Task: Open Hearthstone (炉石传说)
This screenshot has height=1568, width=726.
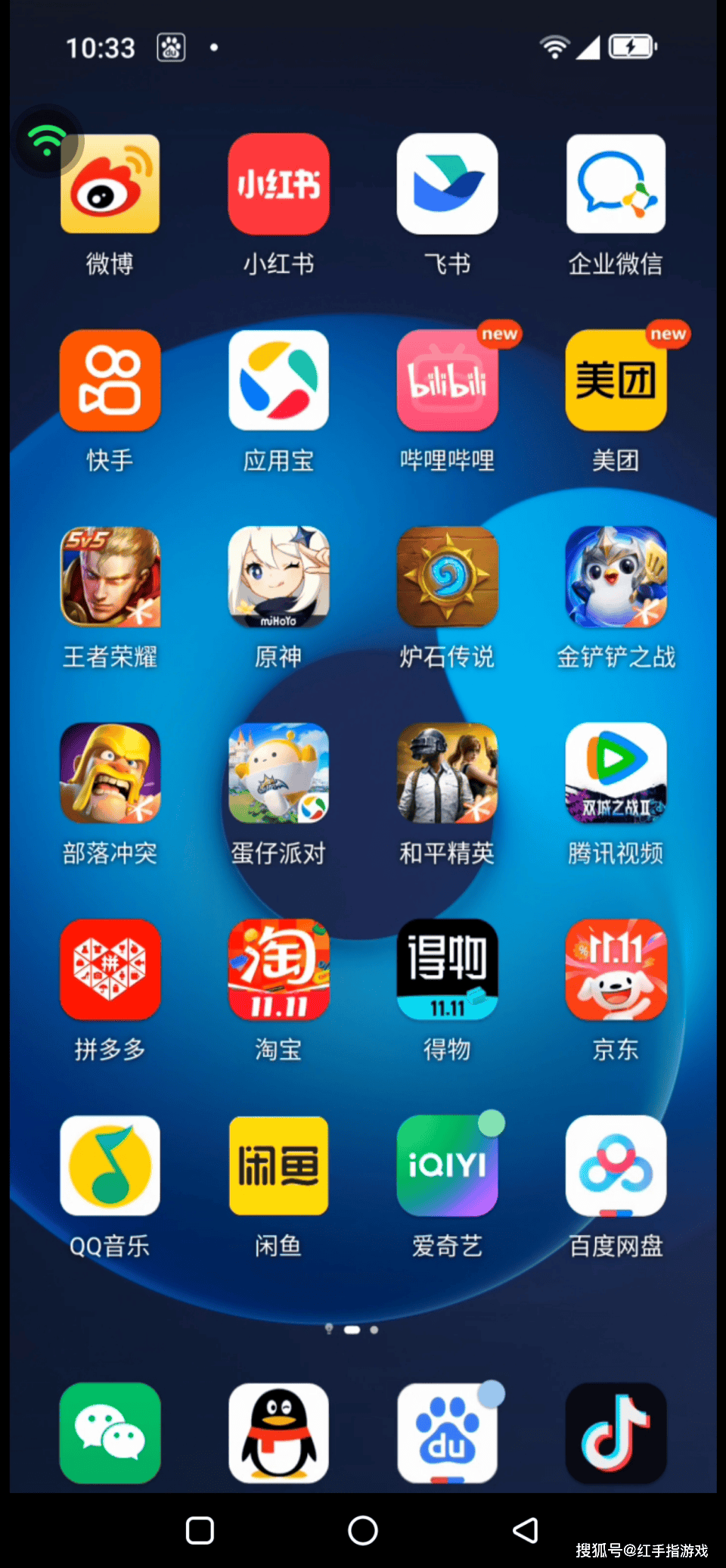Action: 447,577
